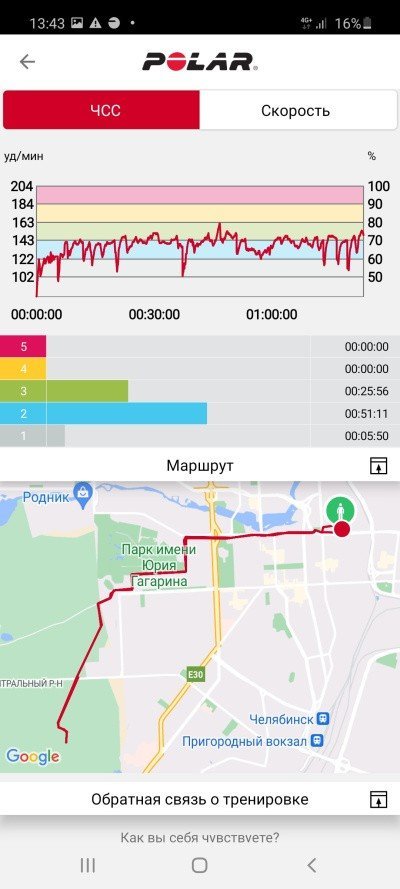Open the route map
400x889 pixels.
click(x=200, y=627)
